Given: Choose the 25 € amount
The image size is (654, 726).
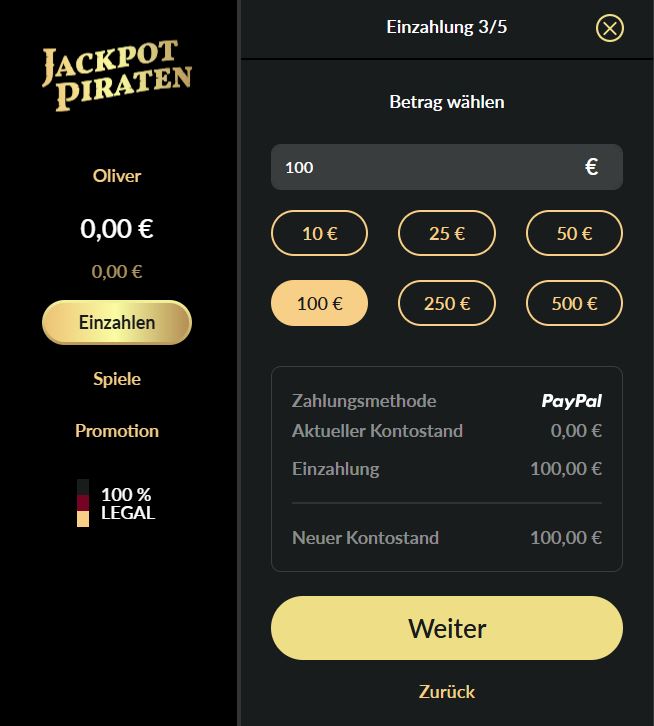Looking at the screenshot, I should (x=446, y=233).
